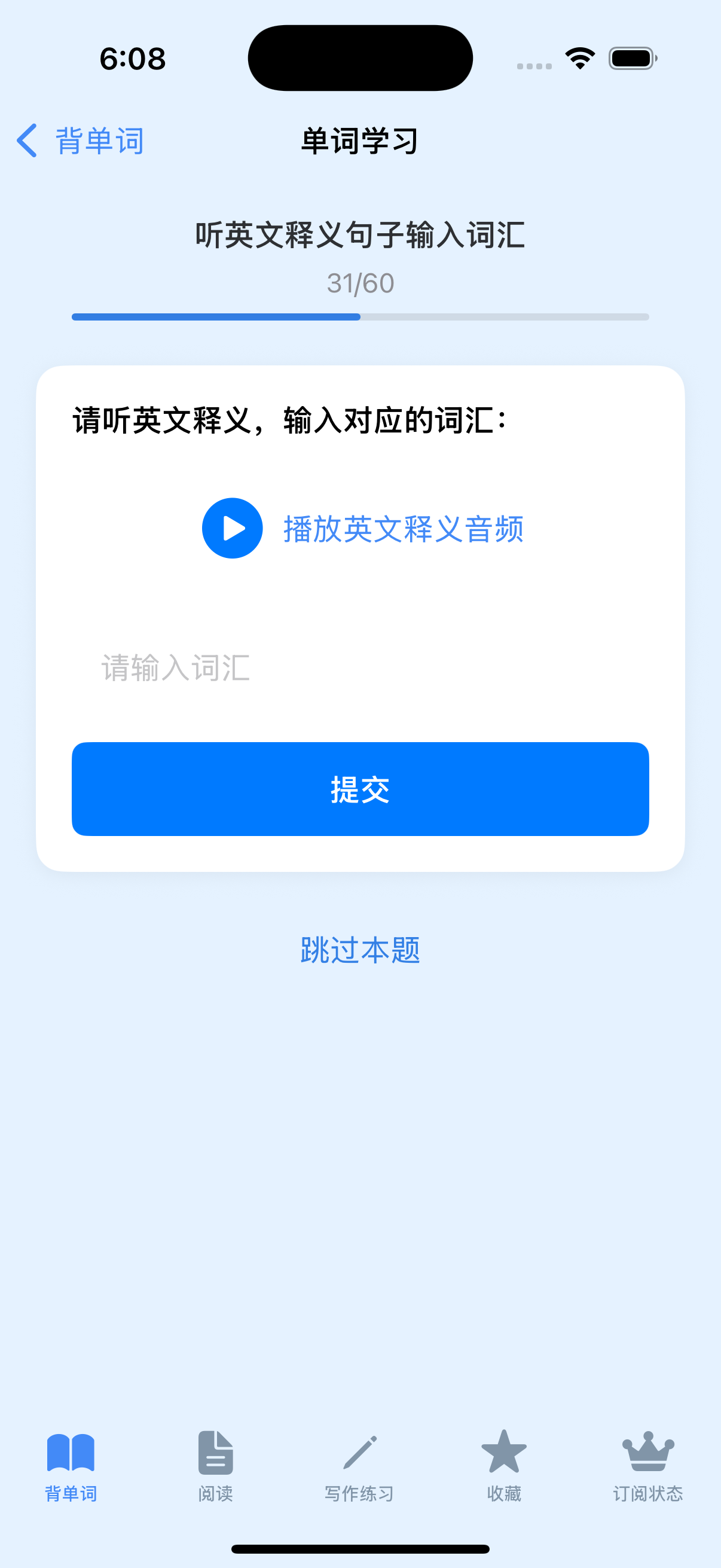Switch to the 收藏 tab

[x=504, y=1473]
